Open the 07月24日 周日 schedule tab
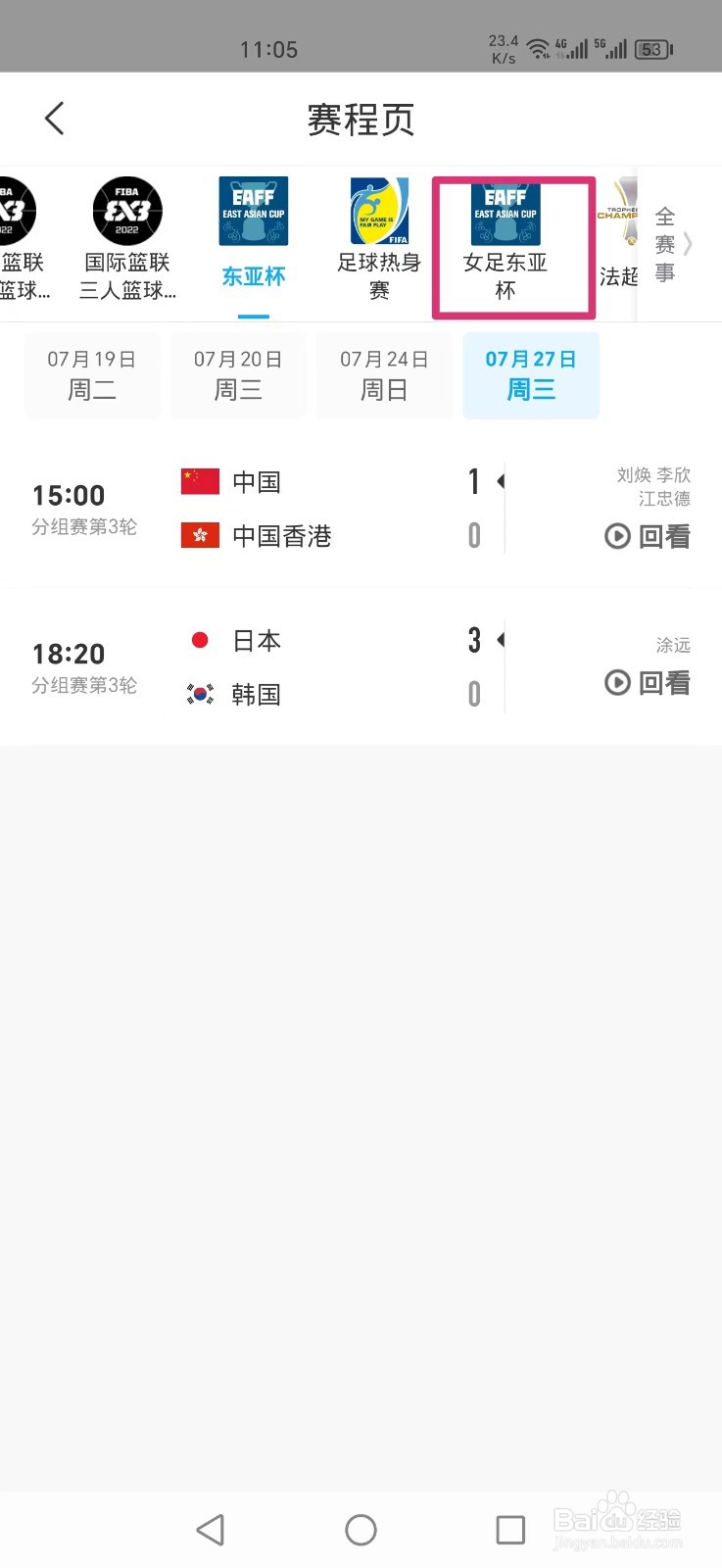Image resolution: width=722 pixels, height=1568 pixels. pyautogui.click(x=384, y=374)
